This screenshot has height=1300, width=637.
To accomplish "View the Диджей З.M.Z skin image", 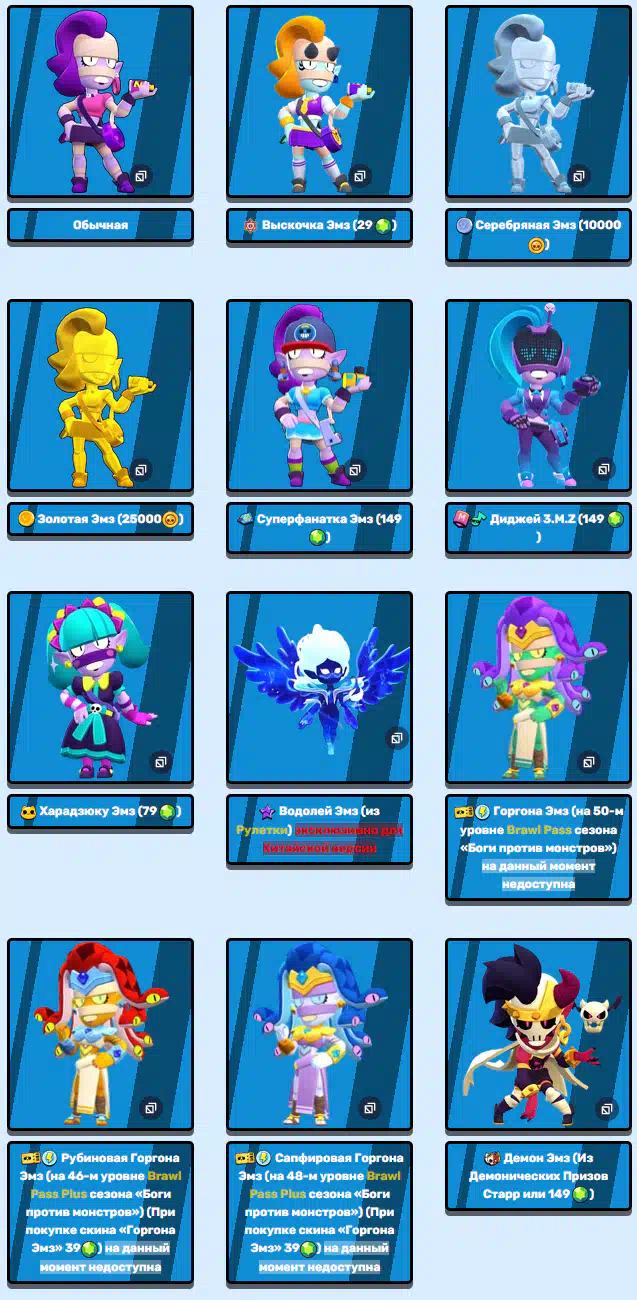I will [x=538, y=395].
